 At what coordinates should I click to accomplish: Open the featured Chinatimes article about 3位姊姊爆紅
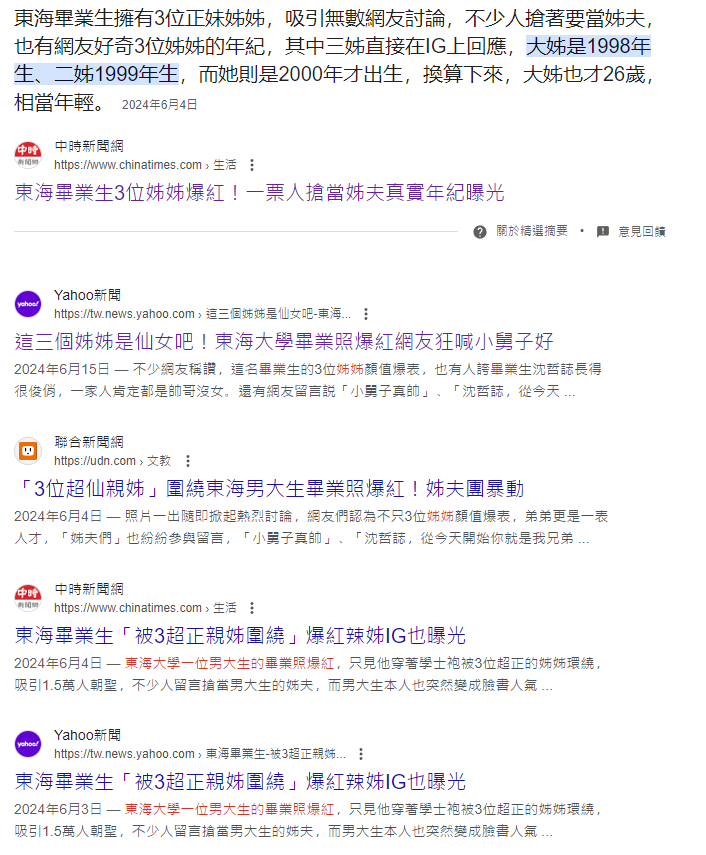(260, 193)
